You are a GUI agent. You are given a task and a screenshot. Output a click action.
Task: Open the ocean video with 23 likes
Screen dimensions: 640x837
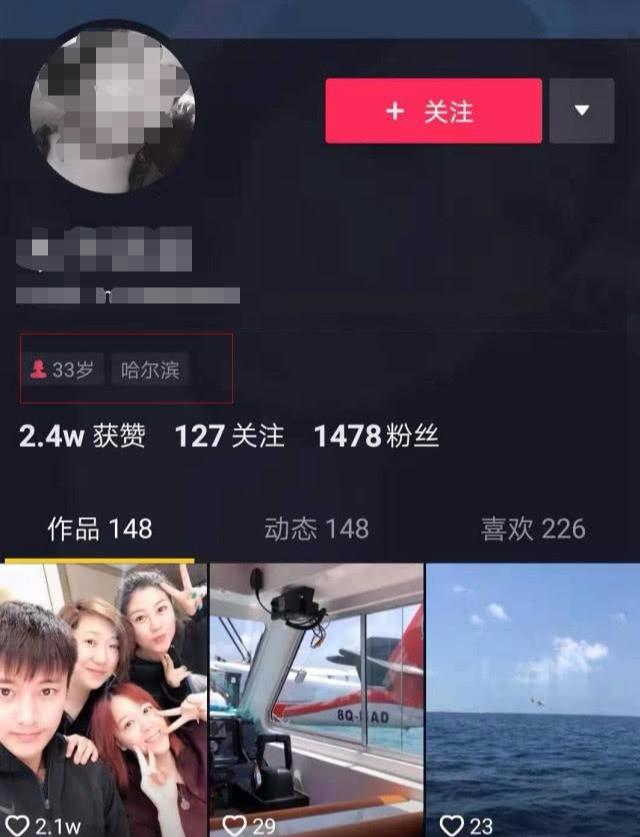tap(532, 700)
